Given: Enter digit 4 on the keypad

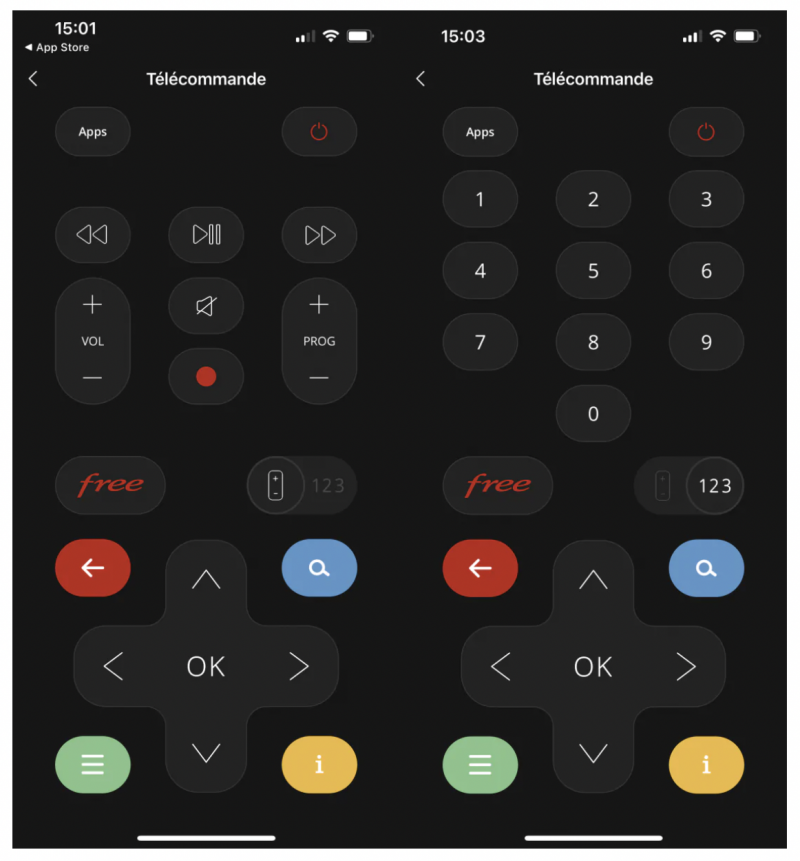Looking at the screenshot, I should (x=480, y=271).
